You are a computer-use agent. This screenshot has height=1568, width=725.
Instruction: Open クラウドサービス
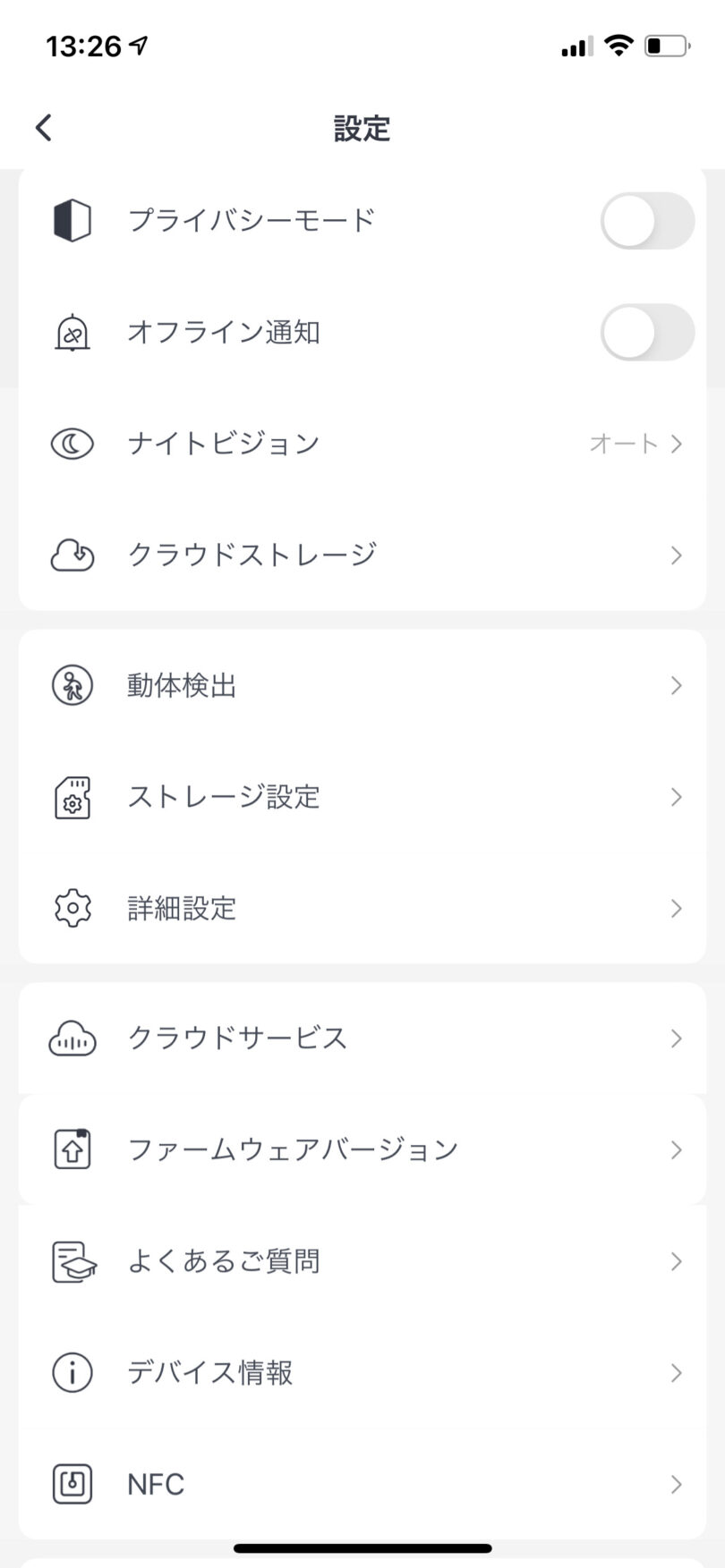click(x=362, y=1038)
